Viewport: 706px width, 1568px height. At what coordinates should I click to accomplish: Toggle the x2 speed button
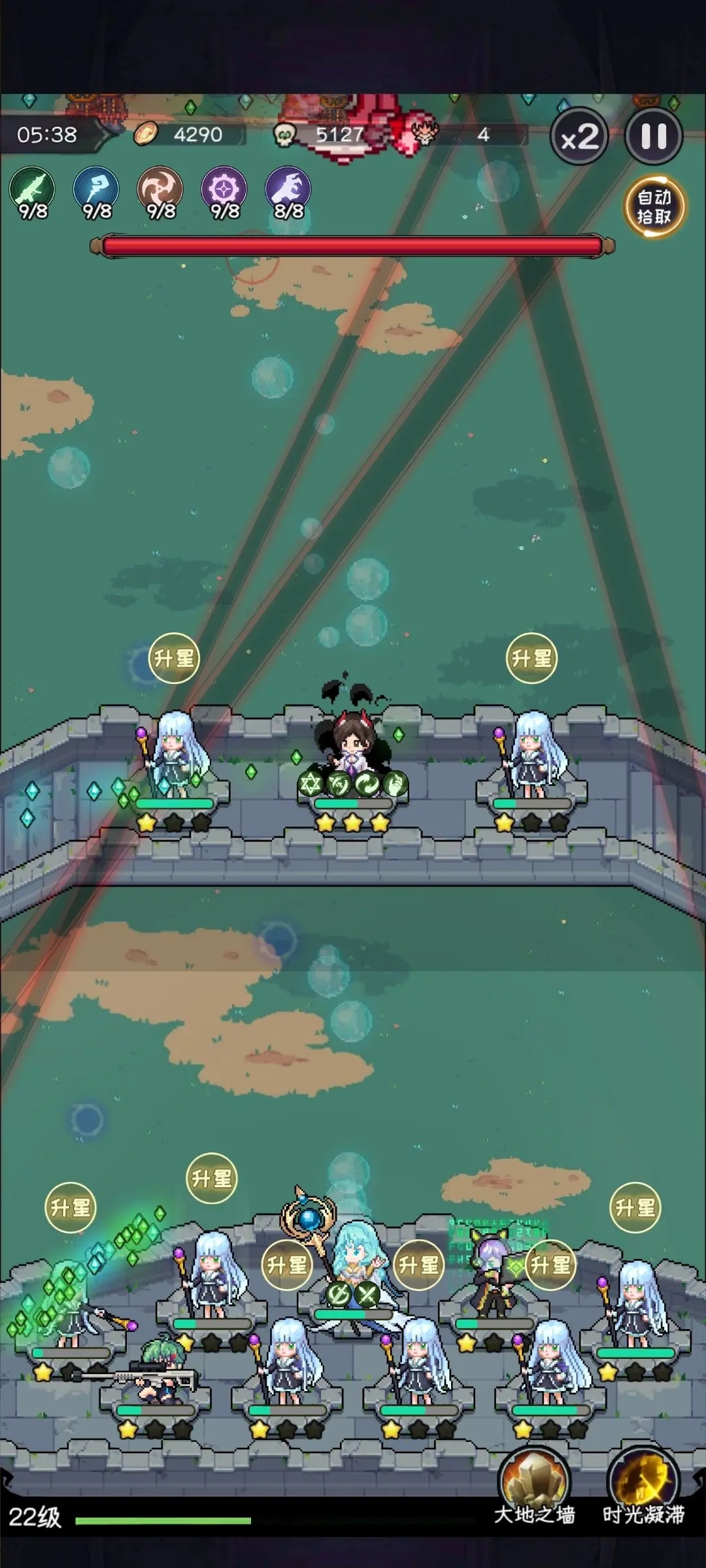tap(579, 137)
